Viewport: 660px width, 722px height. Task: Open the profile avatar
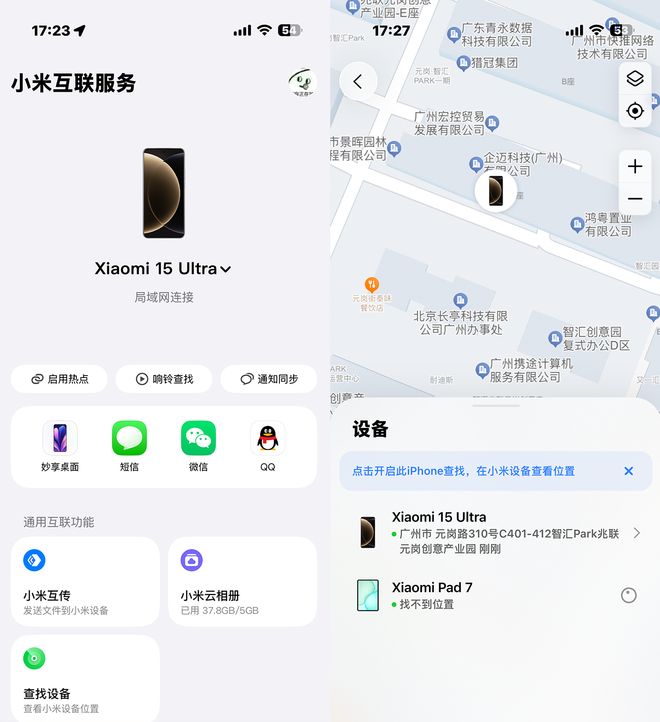point(303,83)
